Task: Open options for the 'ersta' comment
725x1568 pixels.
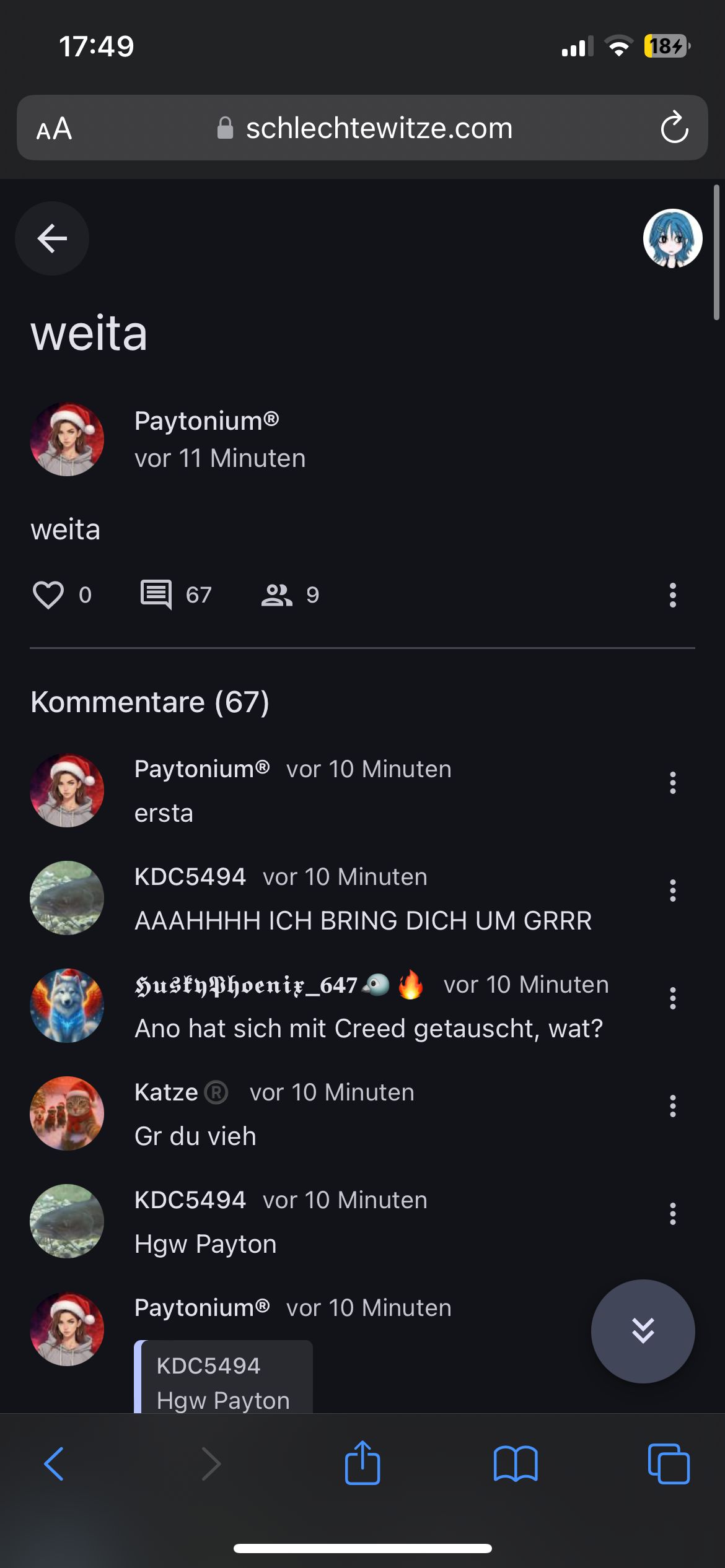Action: coord(672,783)
